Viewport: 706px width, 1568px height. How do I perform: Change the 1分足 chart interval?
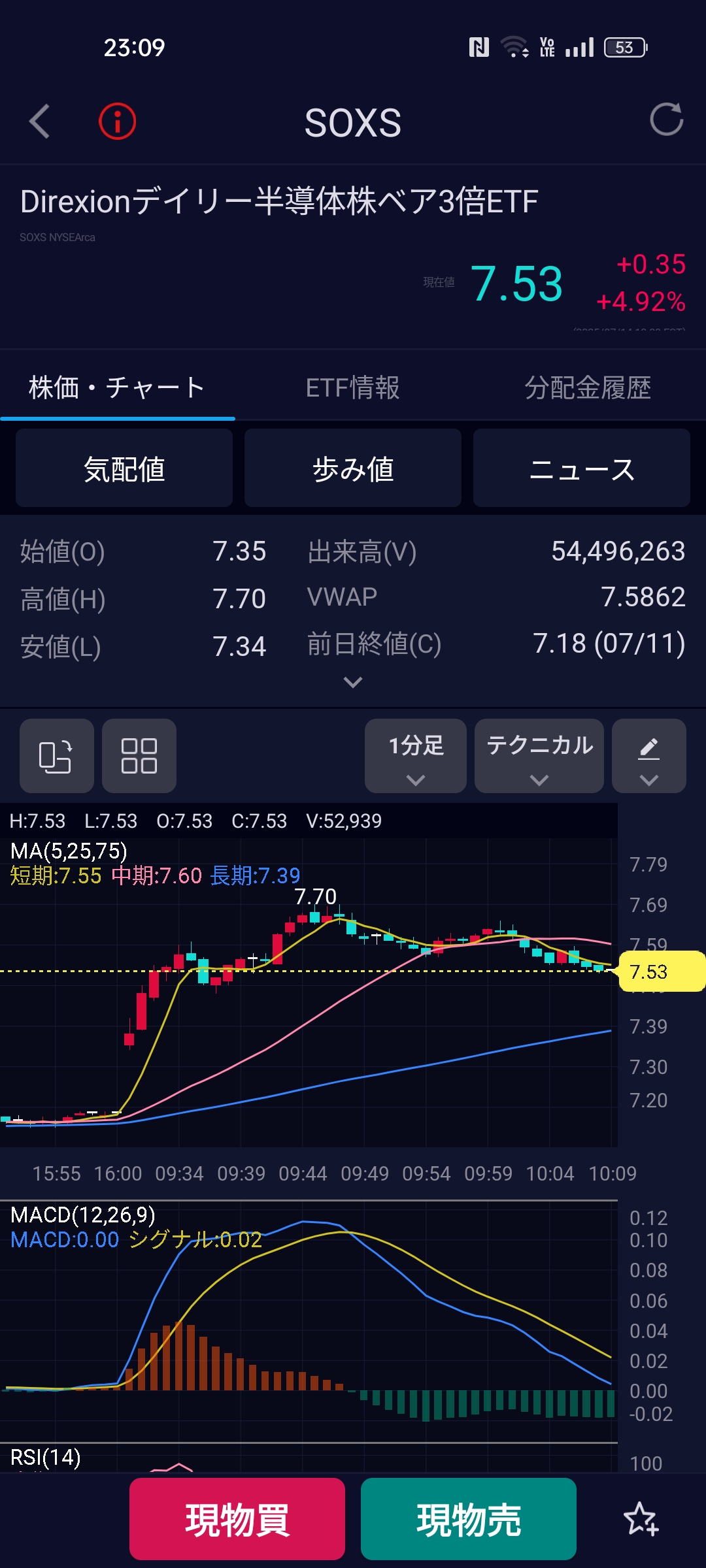coord(416,756)
